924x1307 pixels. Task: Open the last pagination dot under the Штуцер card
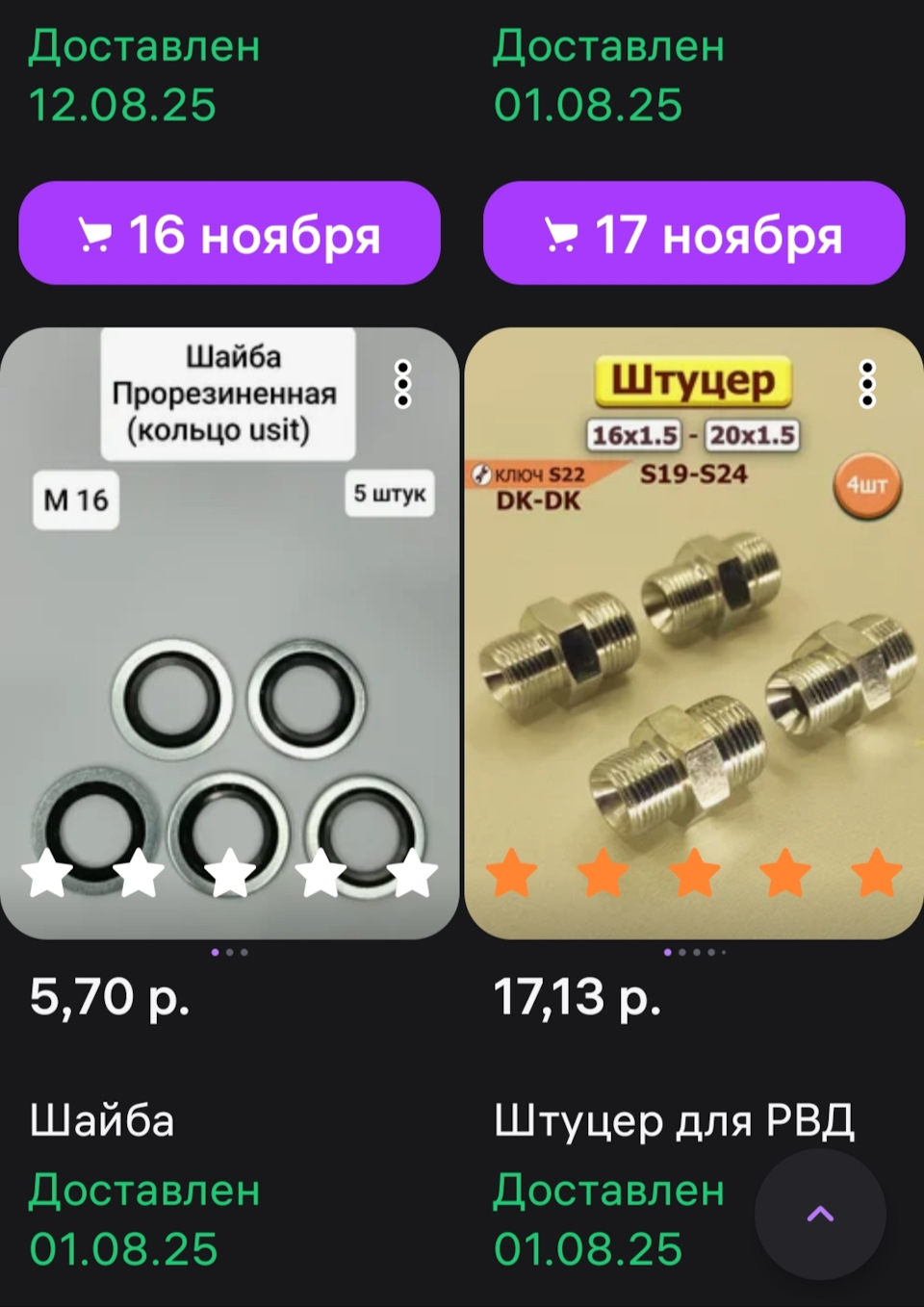coord(724,953)
